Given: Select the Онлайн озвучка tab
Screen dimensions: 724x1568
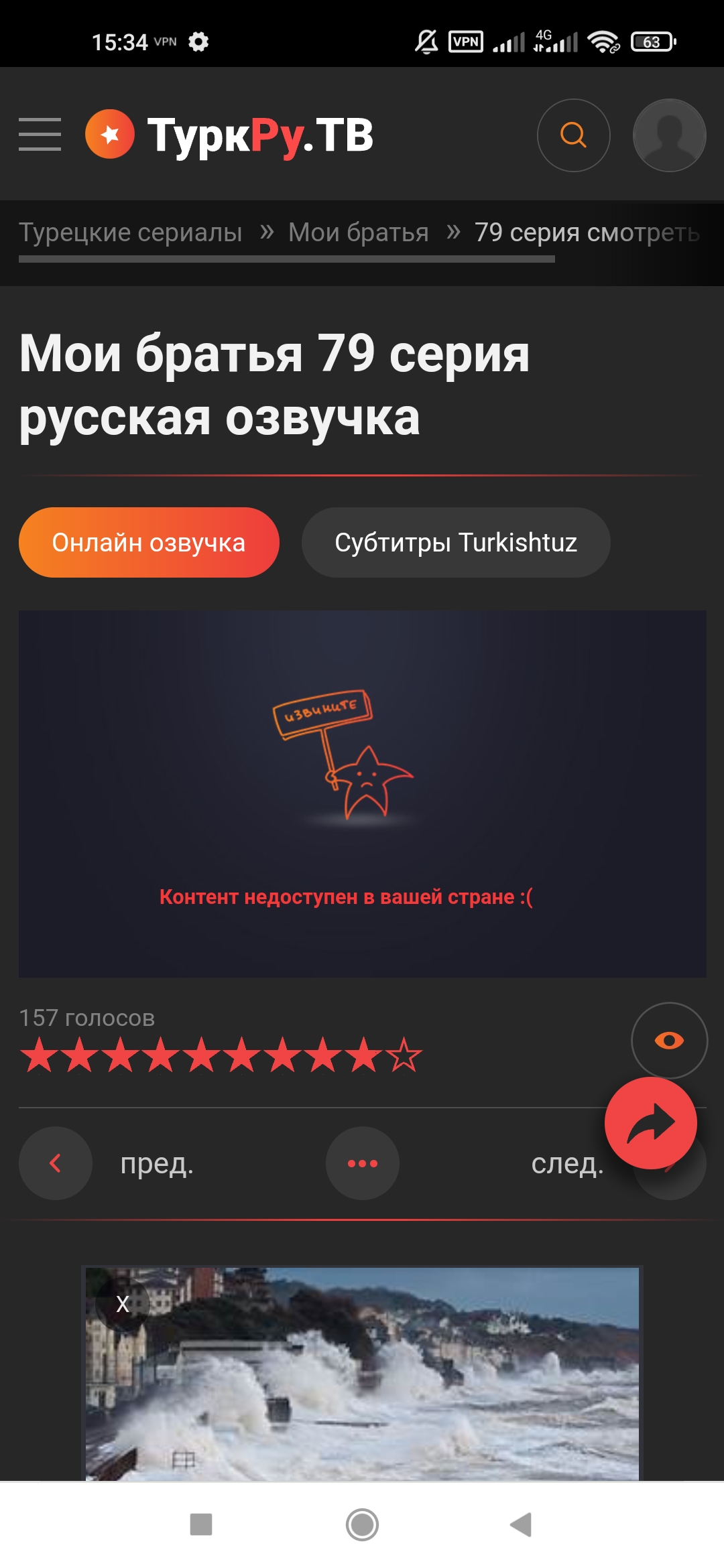Looking at the screenshot, I should (x=149, y=542).
